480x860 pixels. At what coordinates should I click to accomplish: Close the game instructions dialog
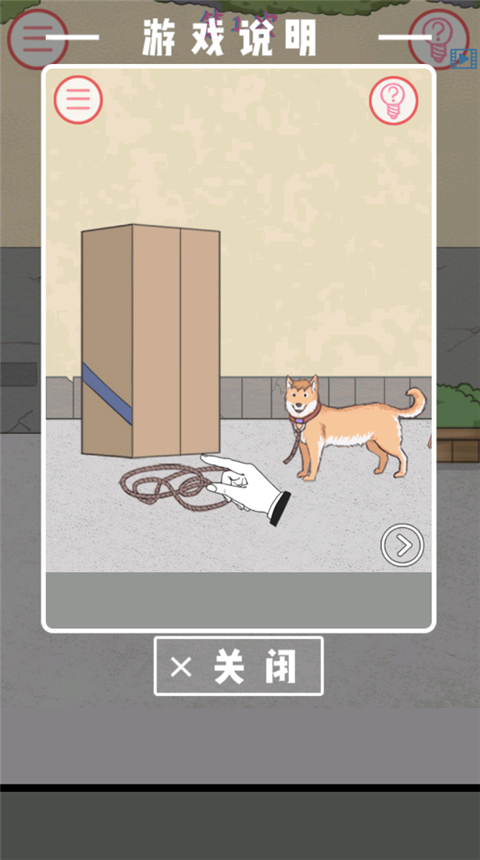239,666
